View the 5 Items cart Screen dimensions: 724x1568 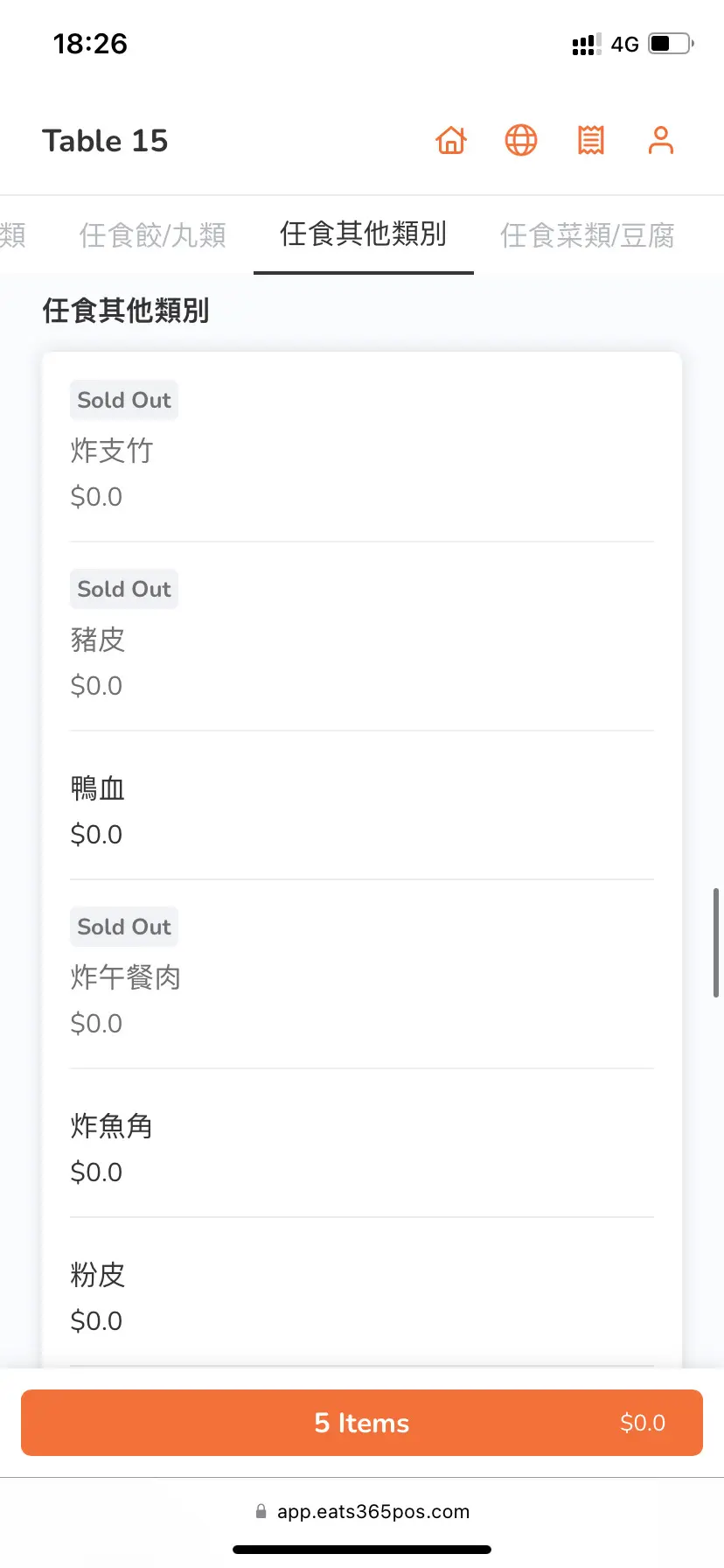point(362,1423)
